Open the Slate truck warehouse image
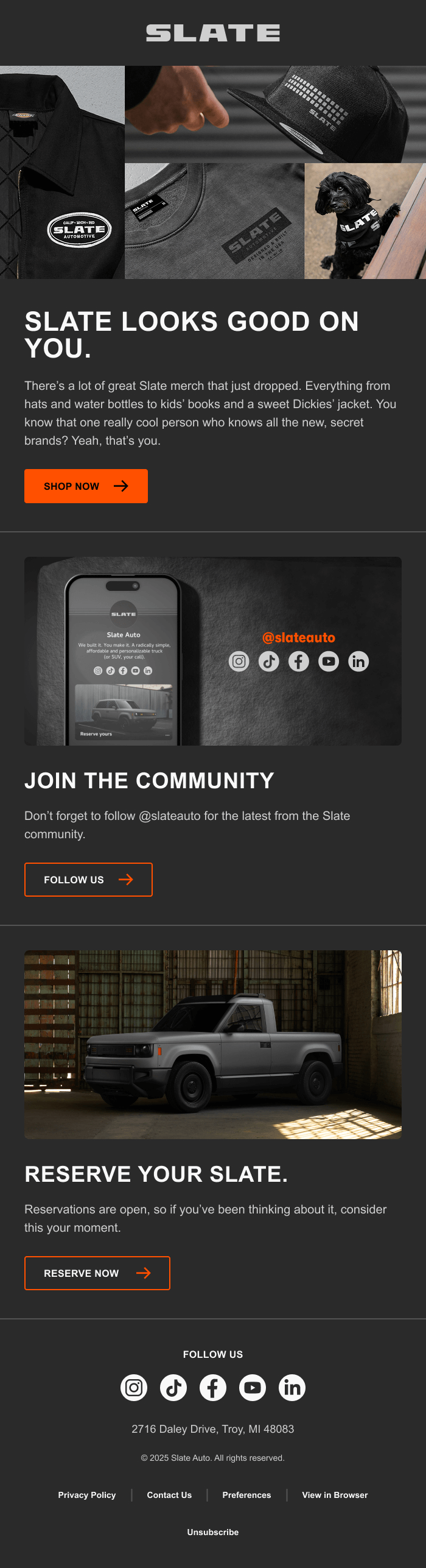 [213, 1044]
